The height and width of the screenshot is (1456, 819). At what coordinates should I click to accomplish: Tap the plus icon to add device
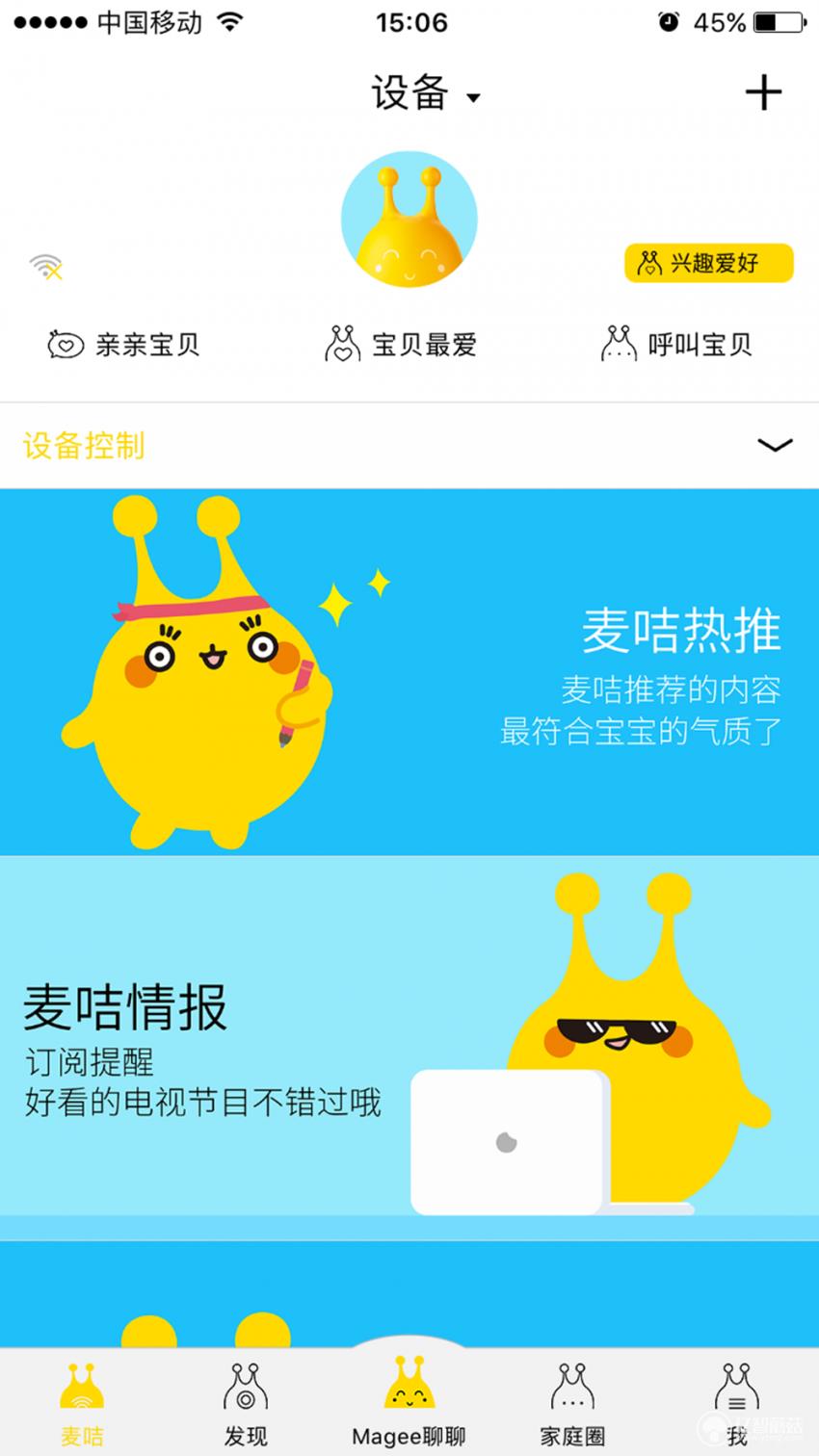[762, 93]
